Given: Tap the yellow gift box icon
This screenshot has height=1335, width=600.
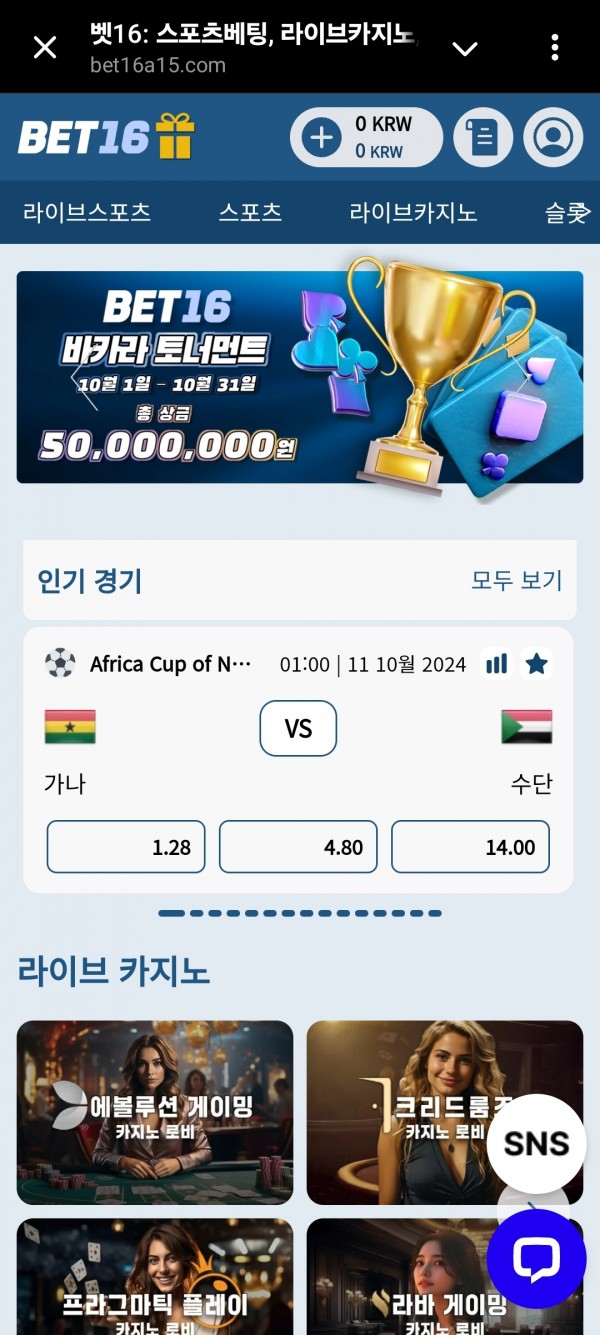Looking at the screenshot, I should pyautogui.click(x=175, y=137).
